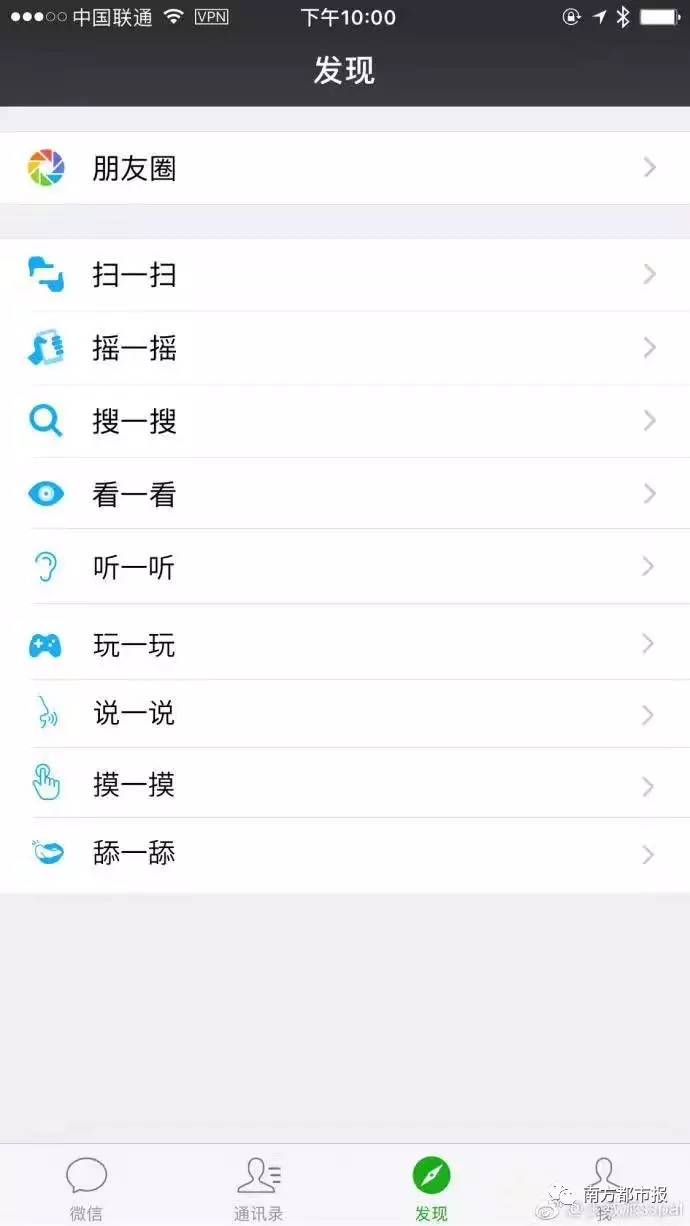
Task: Tap the 发现 discover tab
Action: 431,1187
